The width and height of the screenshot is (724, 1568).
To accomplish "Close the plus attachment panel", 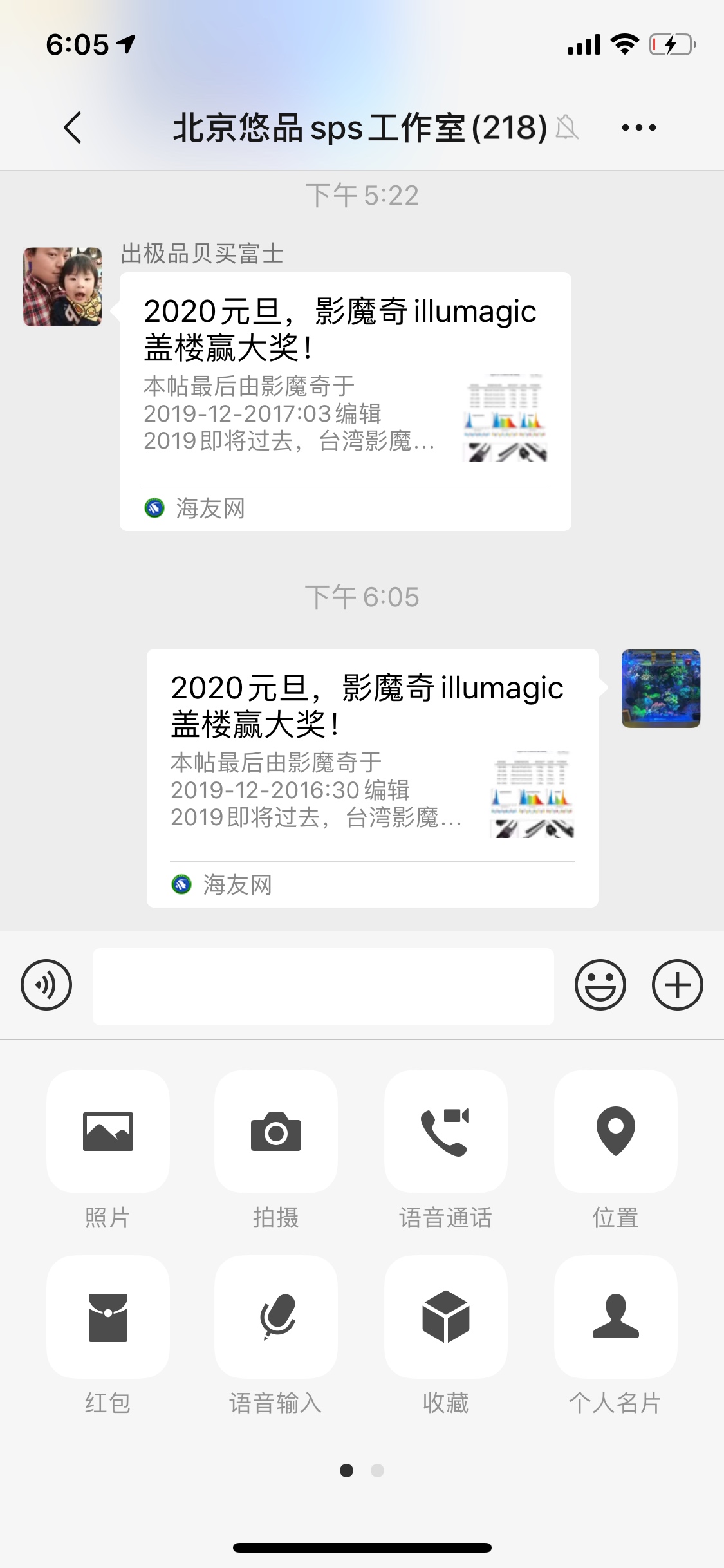I will [x=677, y=985].
